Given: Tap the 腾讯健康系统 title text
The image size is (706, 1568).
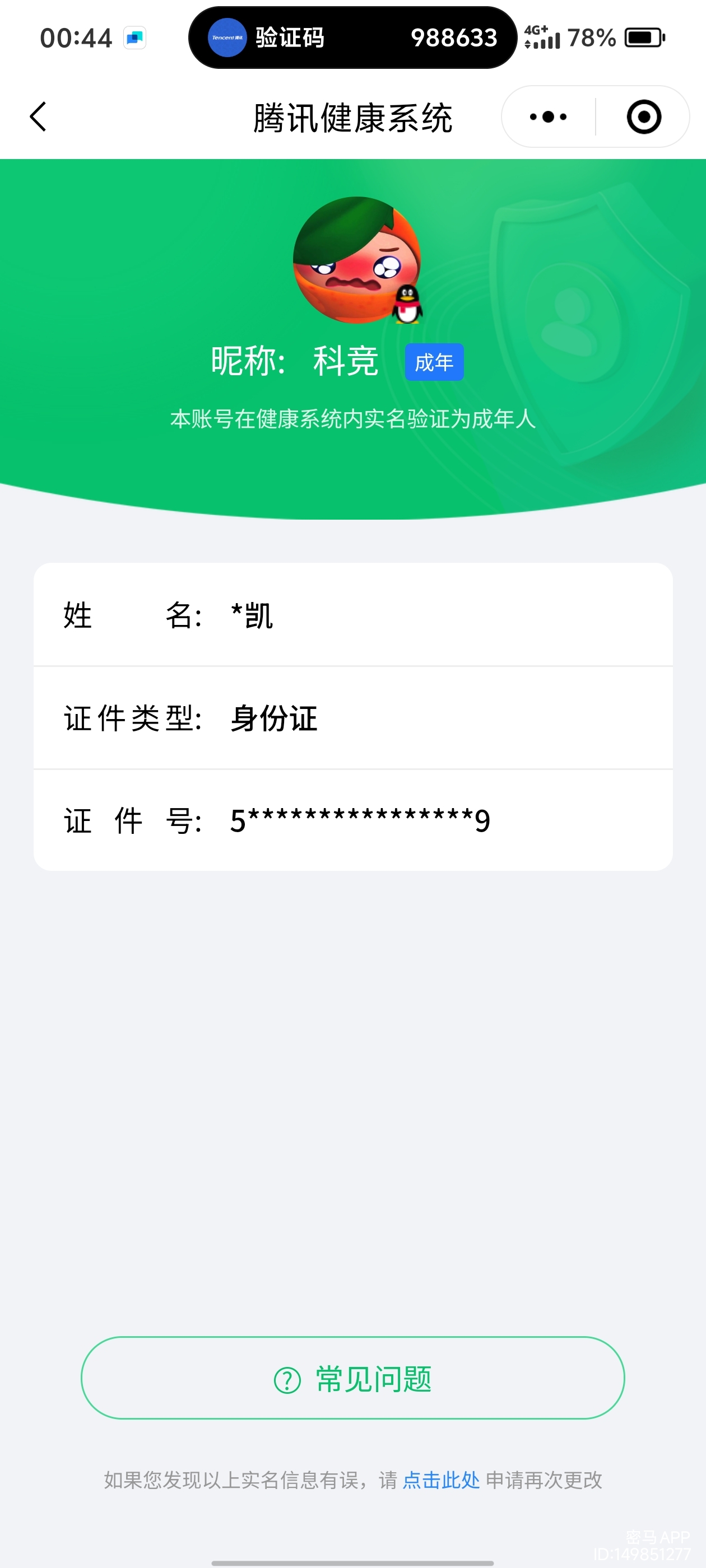Looking at the screenshot, I should click(x=352, y=119).
